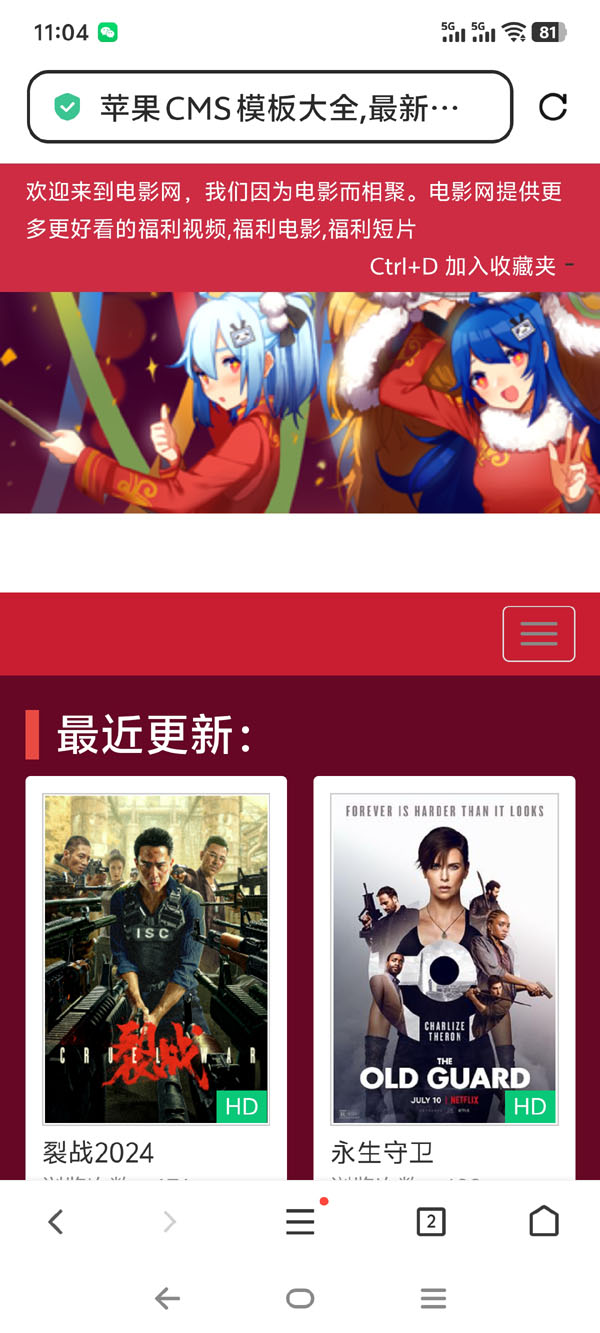Reload the page with the refresh icon

[x=553, y=107]
